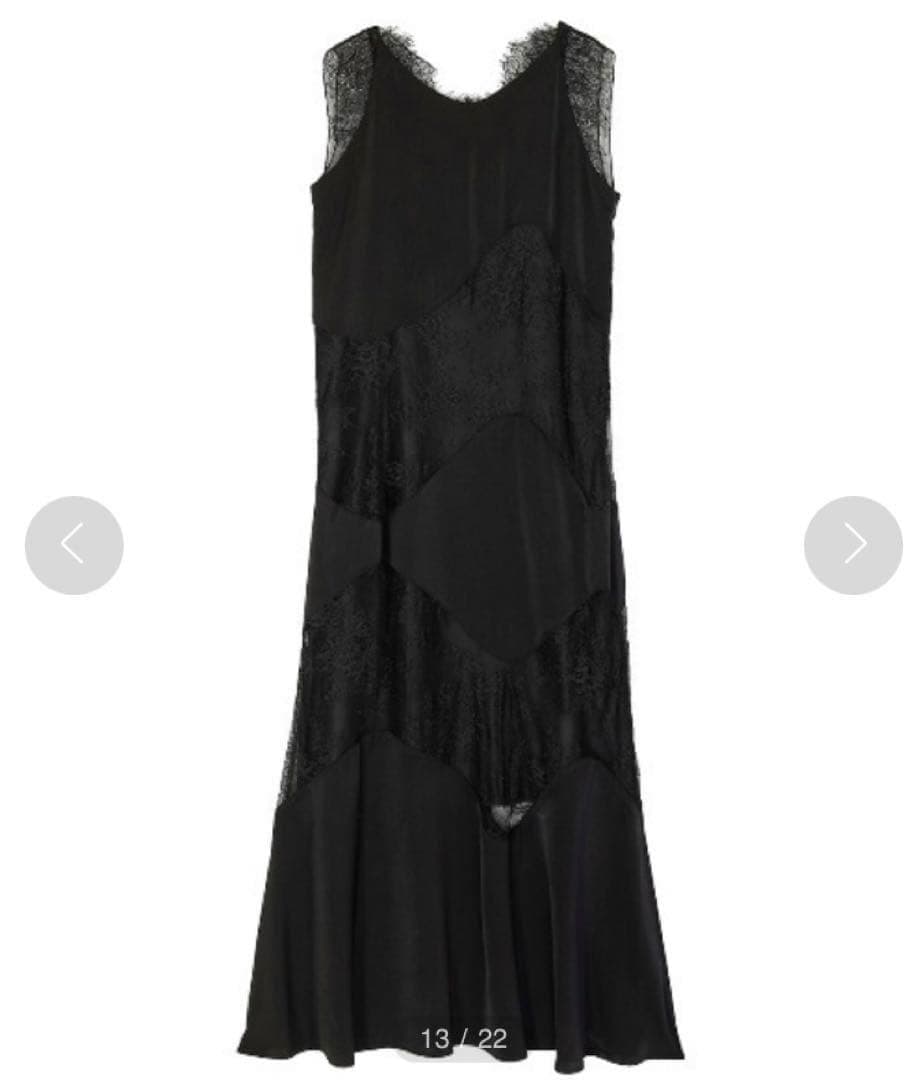Go to the previous product image
Image resolution: width=920 pixels, height=1080 pixels.
click(74, 545)
